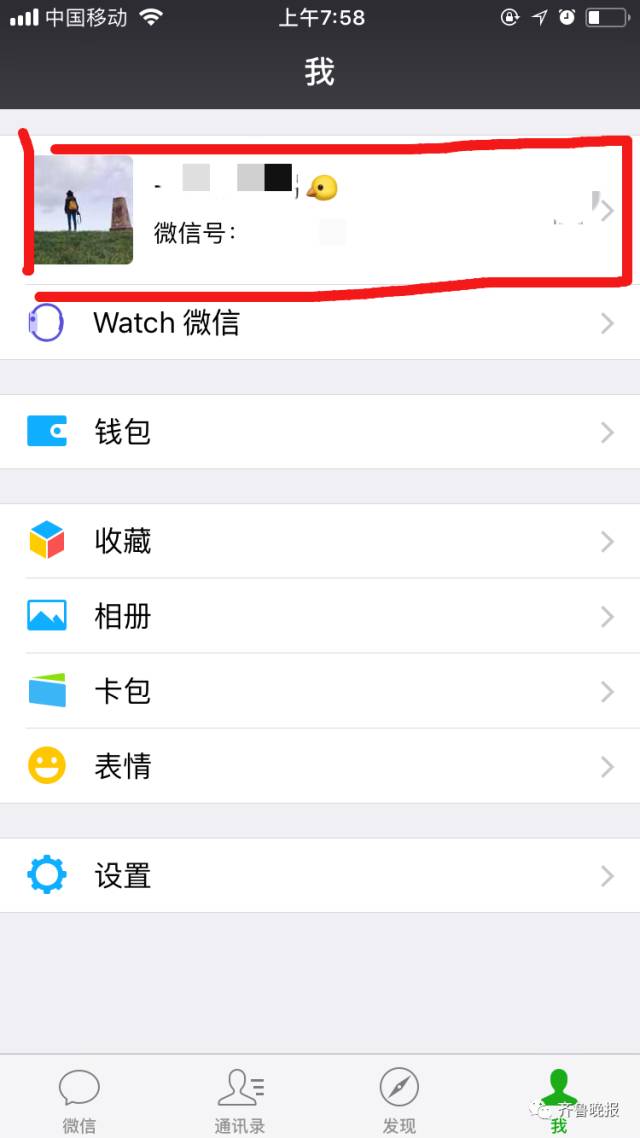Open 设置 settings

[x=320, y=876]
